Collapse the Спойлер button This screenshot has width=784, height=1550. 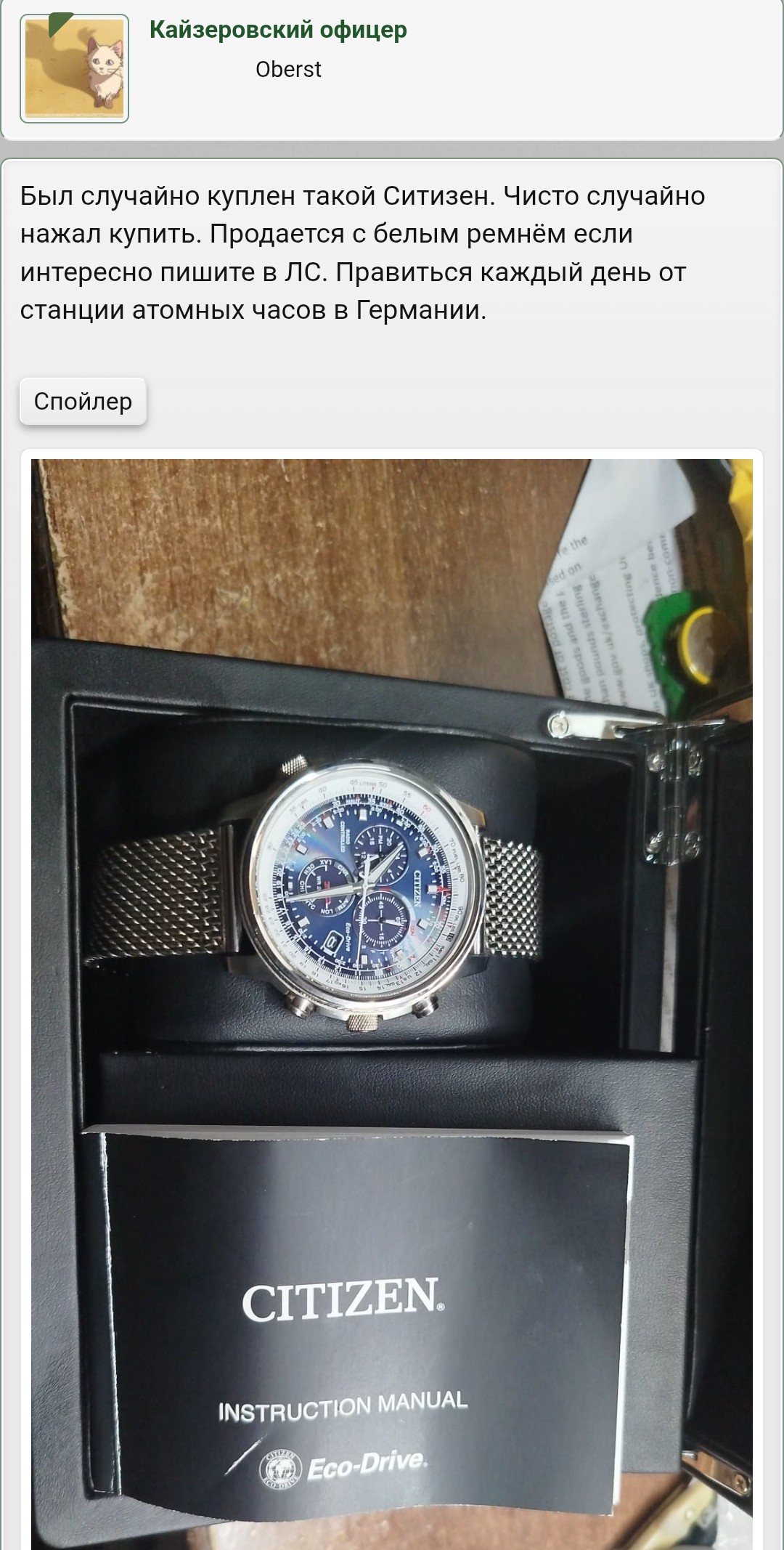click(83, 401)
